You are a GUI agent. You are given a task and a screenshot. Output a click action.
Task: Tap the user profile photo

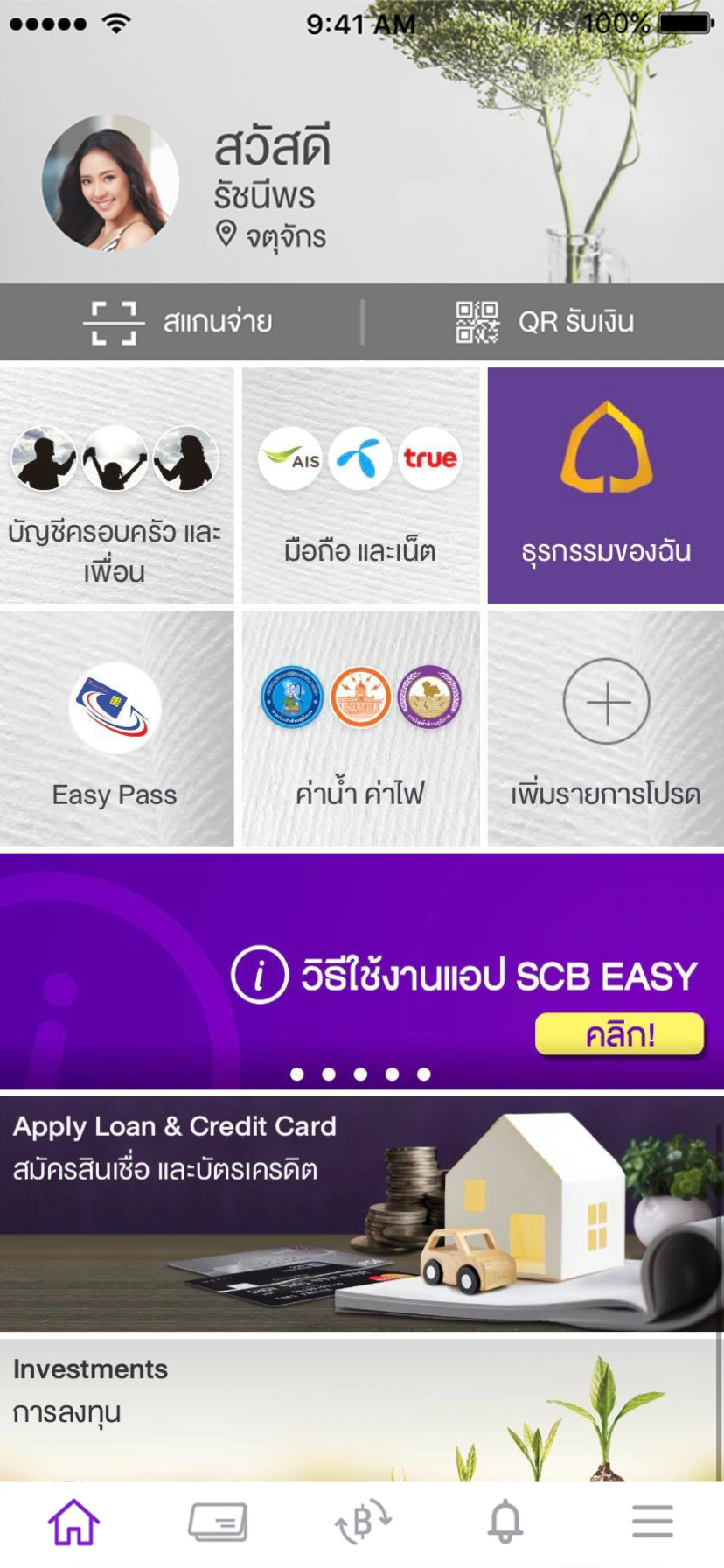[111, 184]
